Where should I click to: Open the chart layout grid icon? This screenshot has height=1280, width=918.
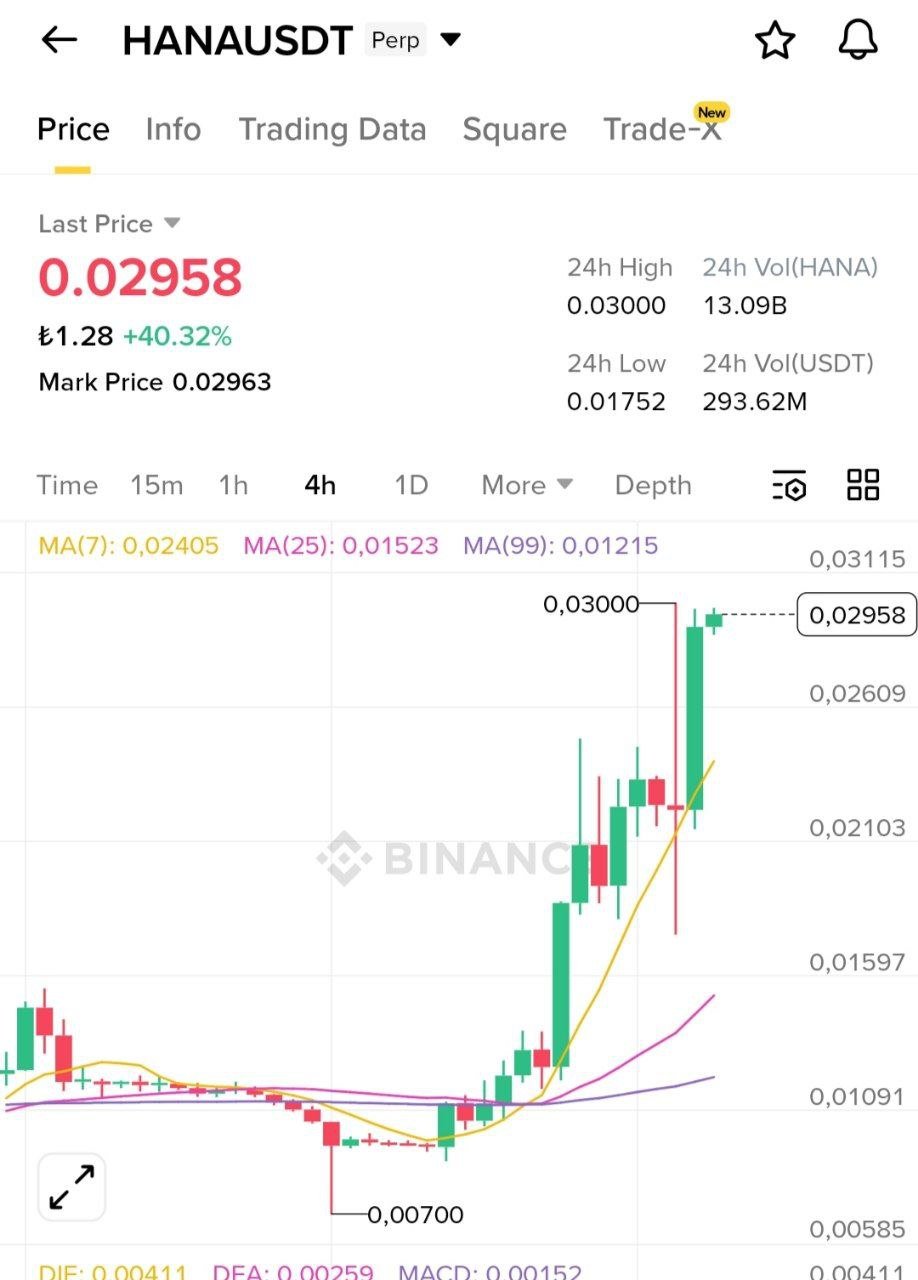tap(862, 484)
